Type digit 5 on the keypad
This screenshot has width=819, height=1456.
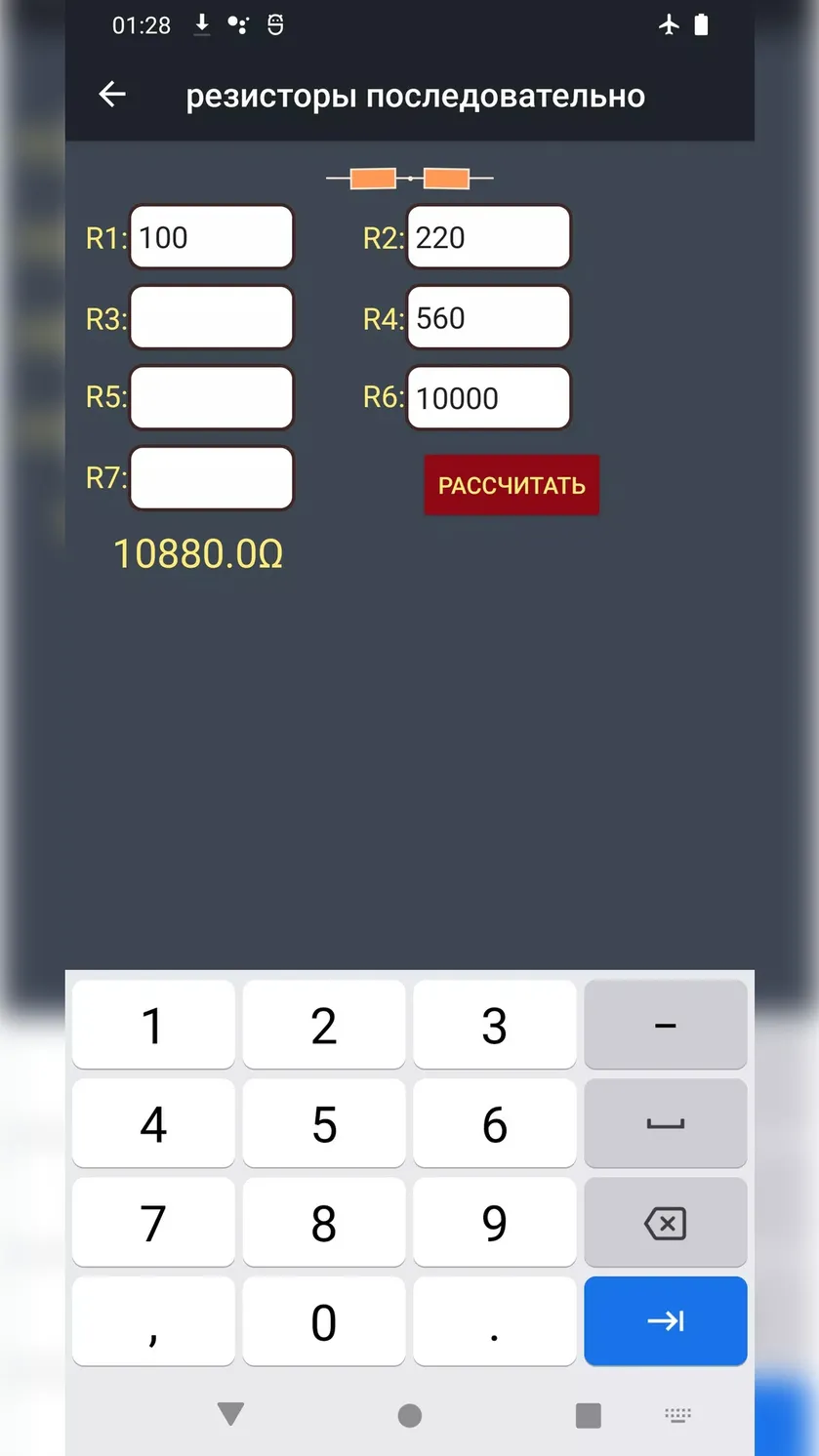tap(324, 1123)
